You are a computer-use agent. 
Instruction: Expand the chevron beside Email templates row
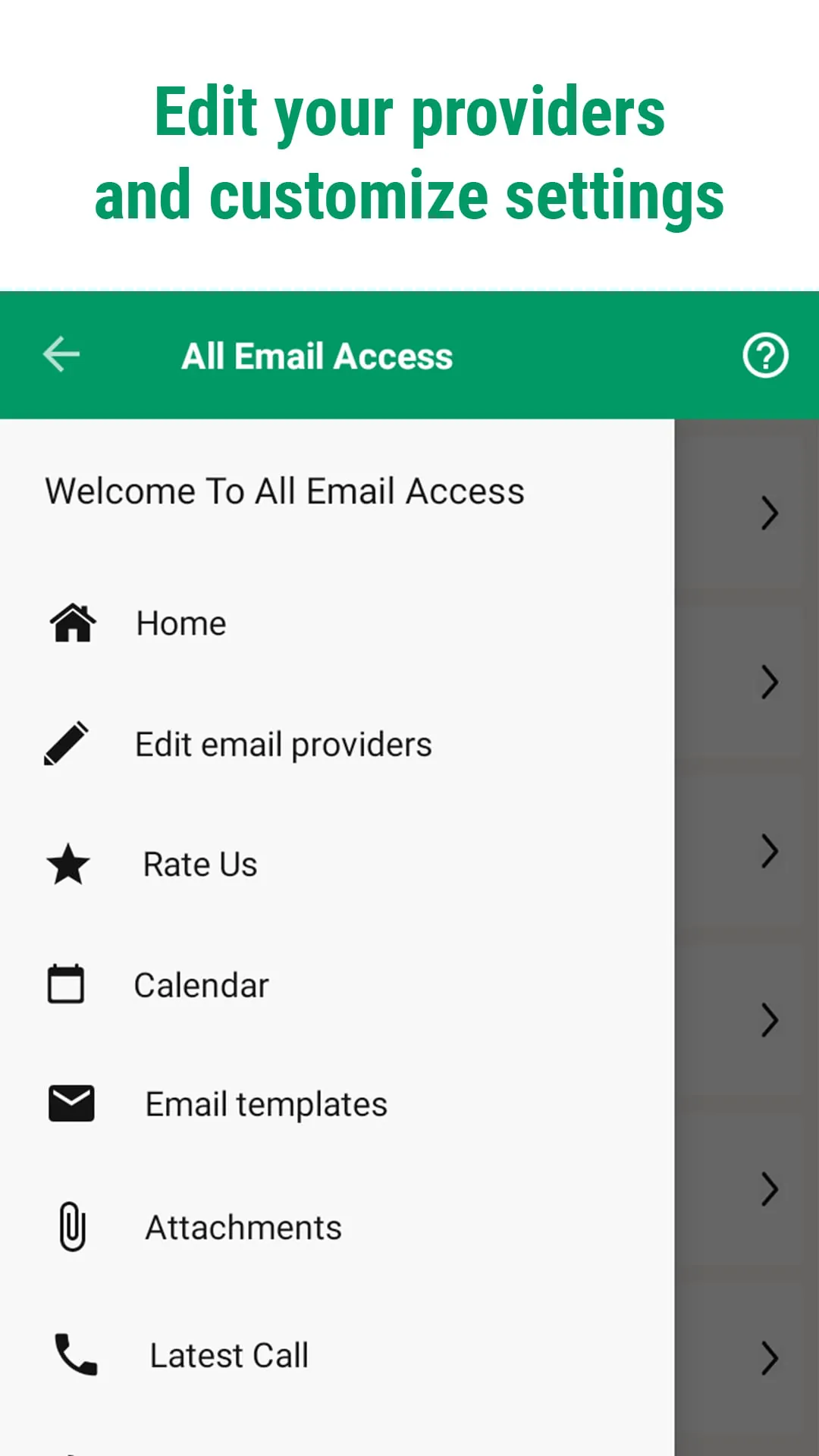(x=770, y=1189)
